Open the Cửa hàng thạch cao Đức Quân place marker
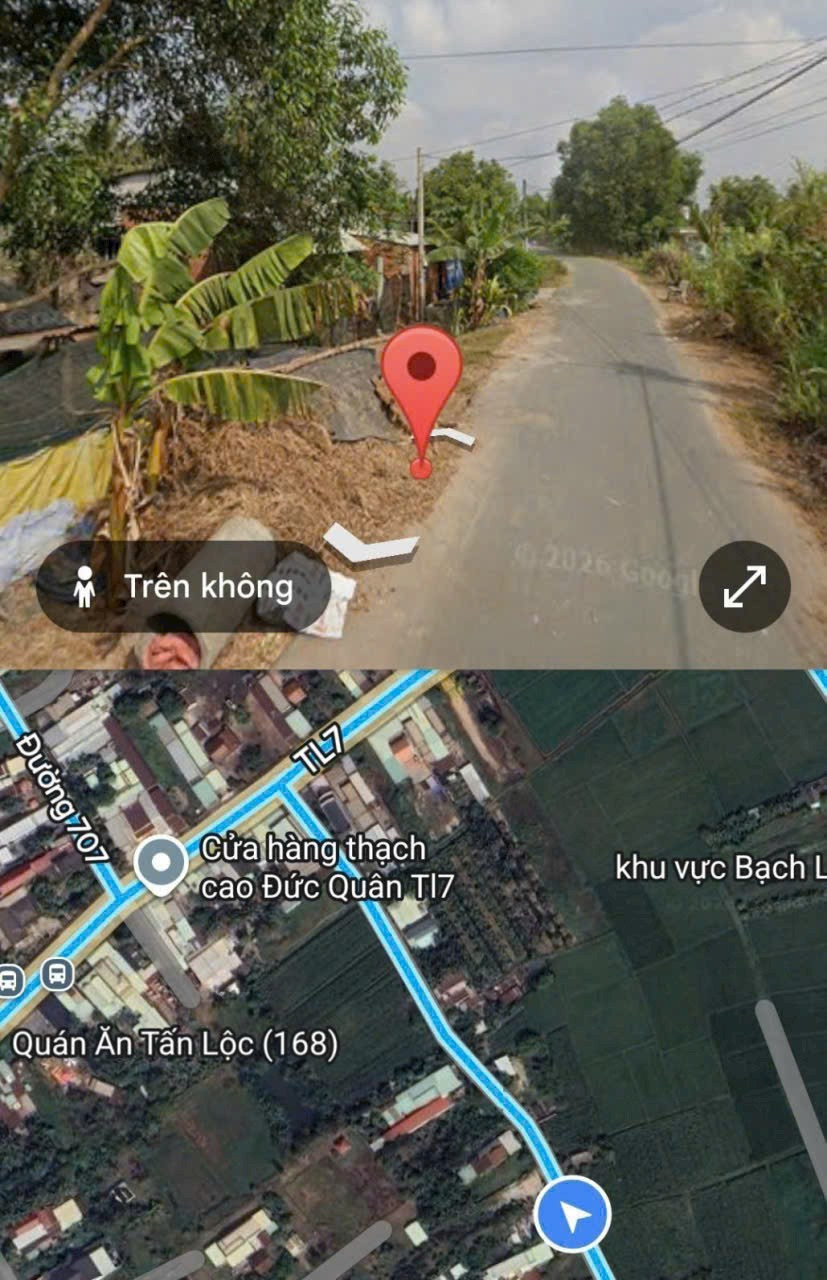This screenshot has height=1280, width=827. [161, 865]
